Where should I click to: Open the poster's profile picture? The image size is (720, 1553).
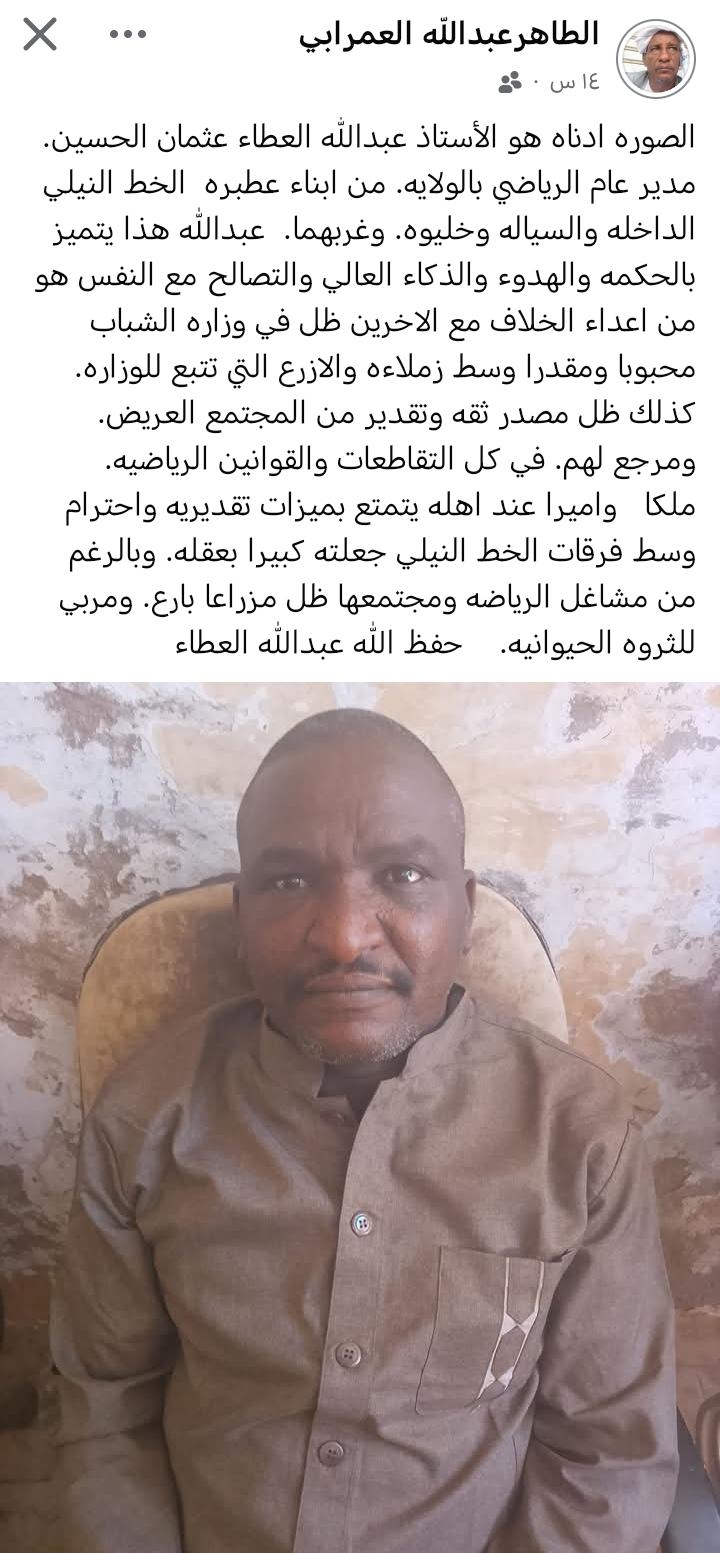tap(655, 58)
